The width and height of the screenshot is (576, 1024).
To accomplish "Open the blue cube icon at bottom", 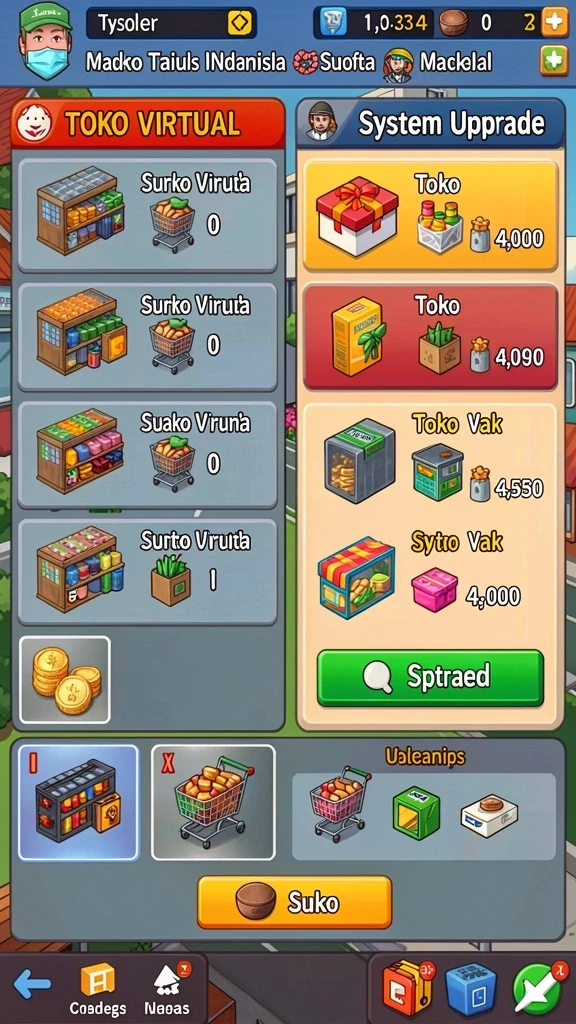I will tap(472, 990).
